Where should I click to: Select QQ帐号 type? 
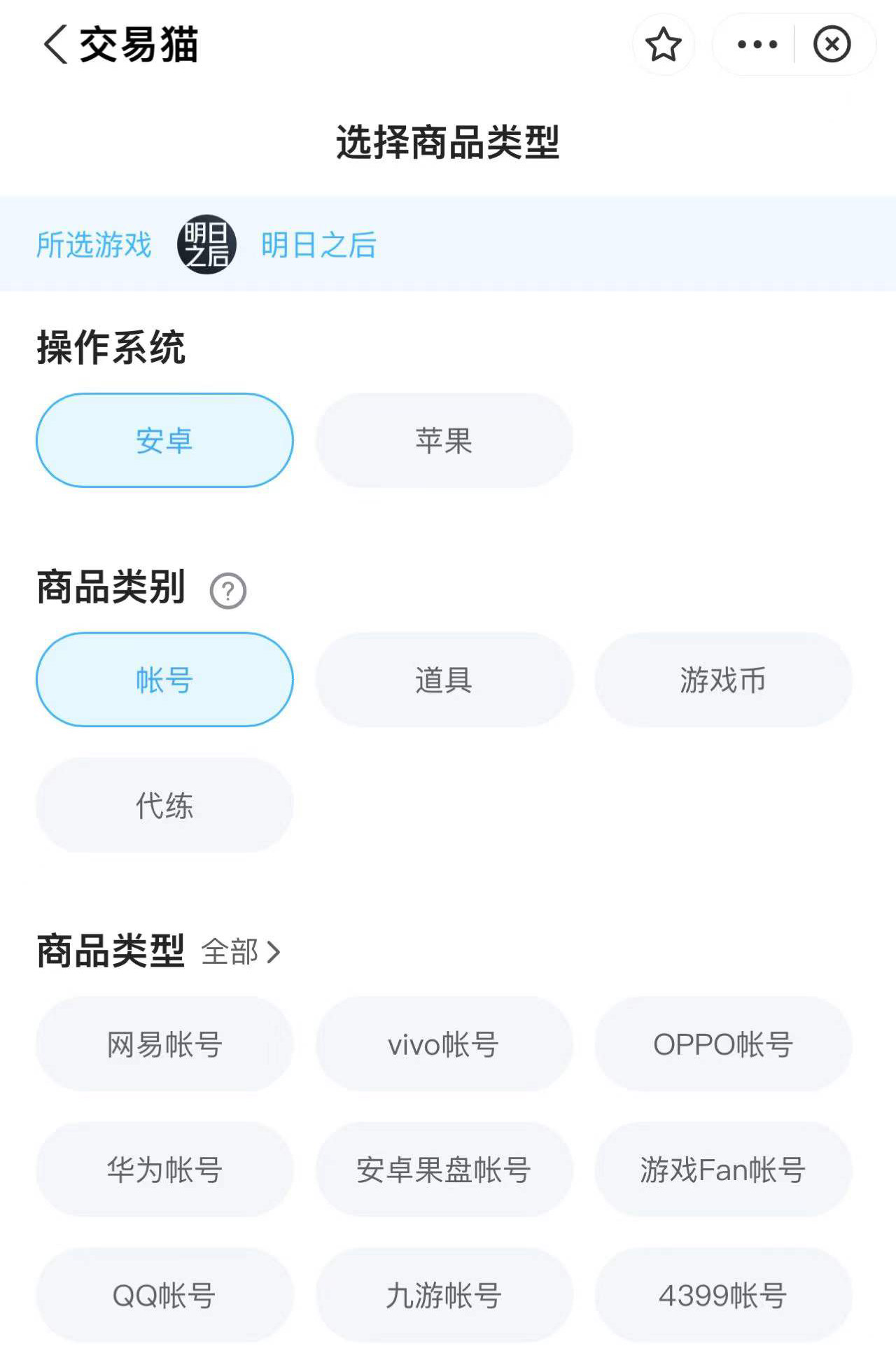tap(164, 1295)
